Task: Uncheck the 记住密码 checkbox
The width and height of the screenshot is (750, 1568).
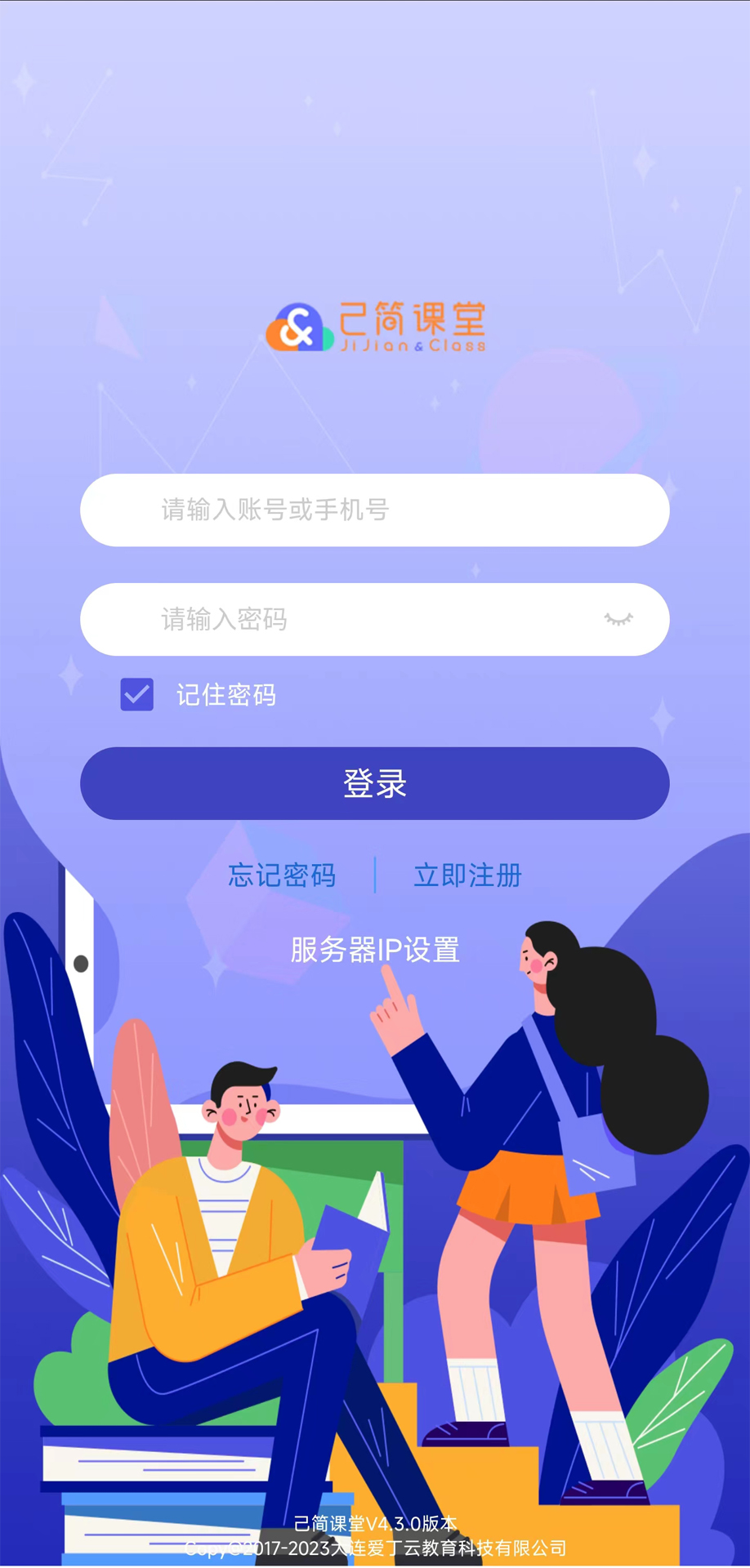Action: click(x=137, y=695)
